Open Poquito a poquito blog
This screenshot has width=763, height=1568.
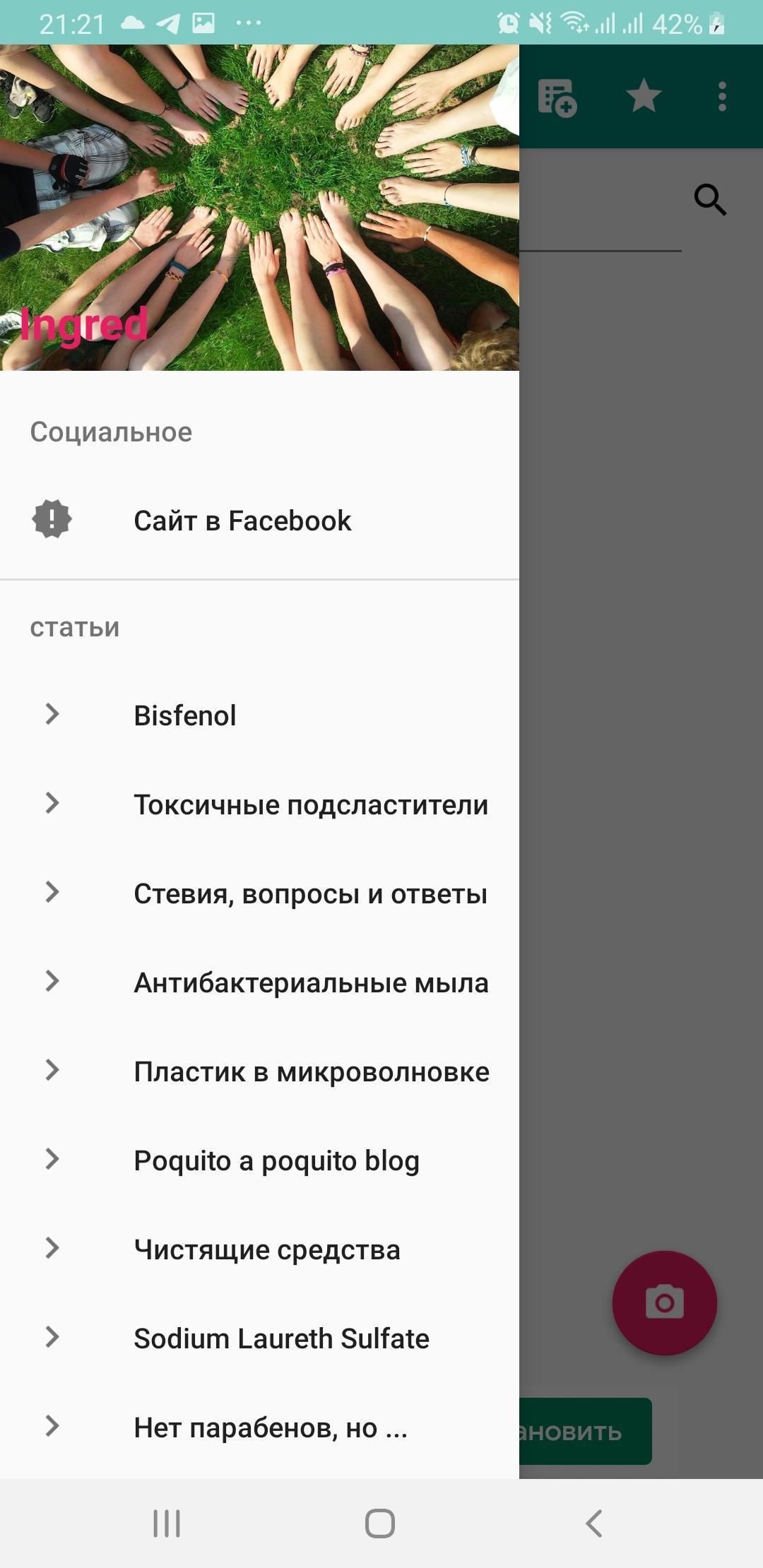tap(259, 1160)
